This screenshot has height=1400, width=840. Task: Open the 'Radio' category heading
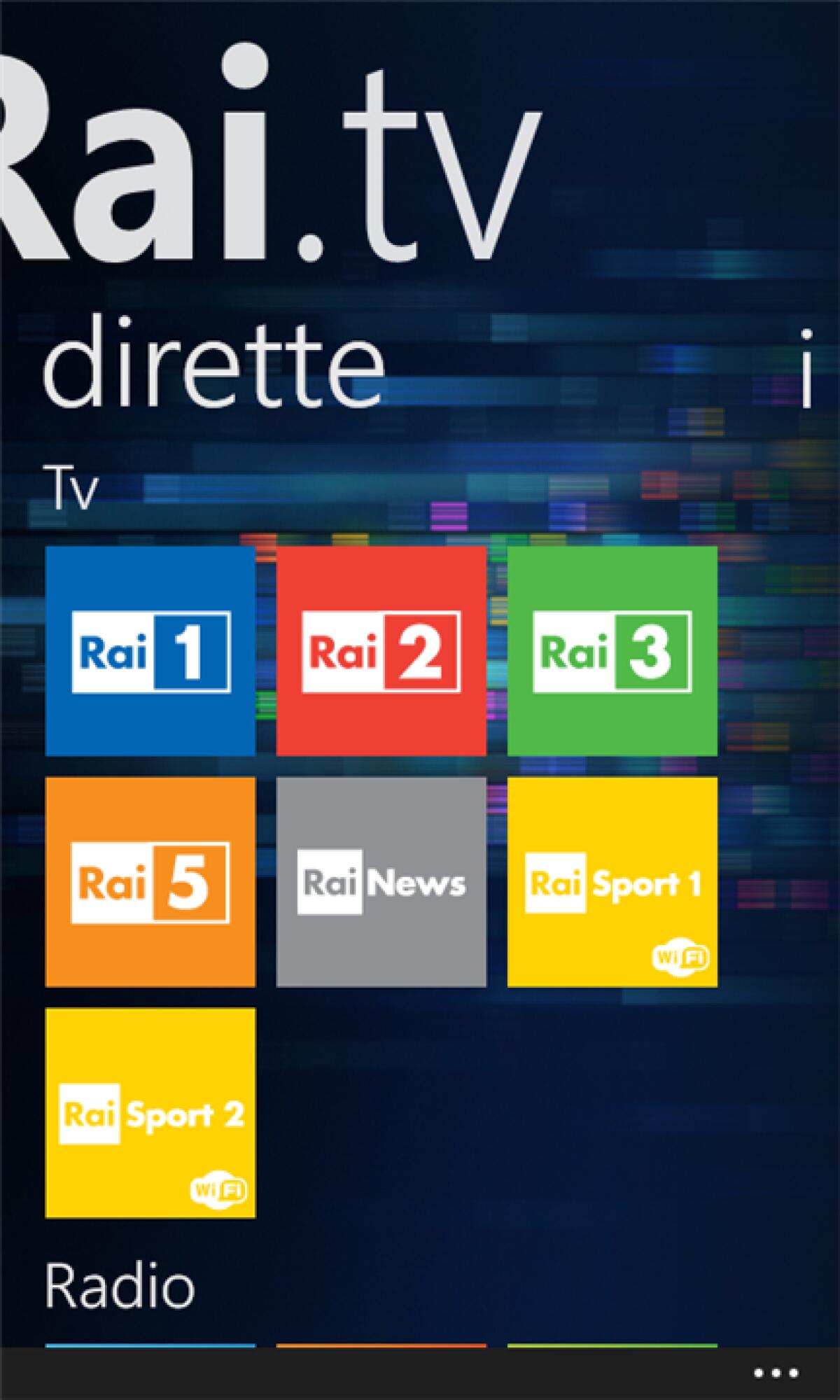pyautogui.click(x=120, y=1284)
